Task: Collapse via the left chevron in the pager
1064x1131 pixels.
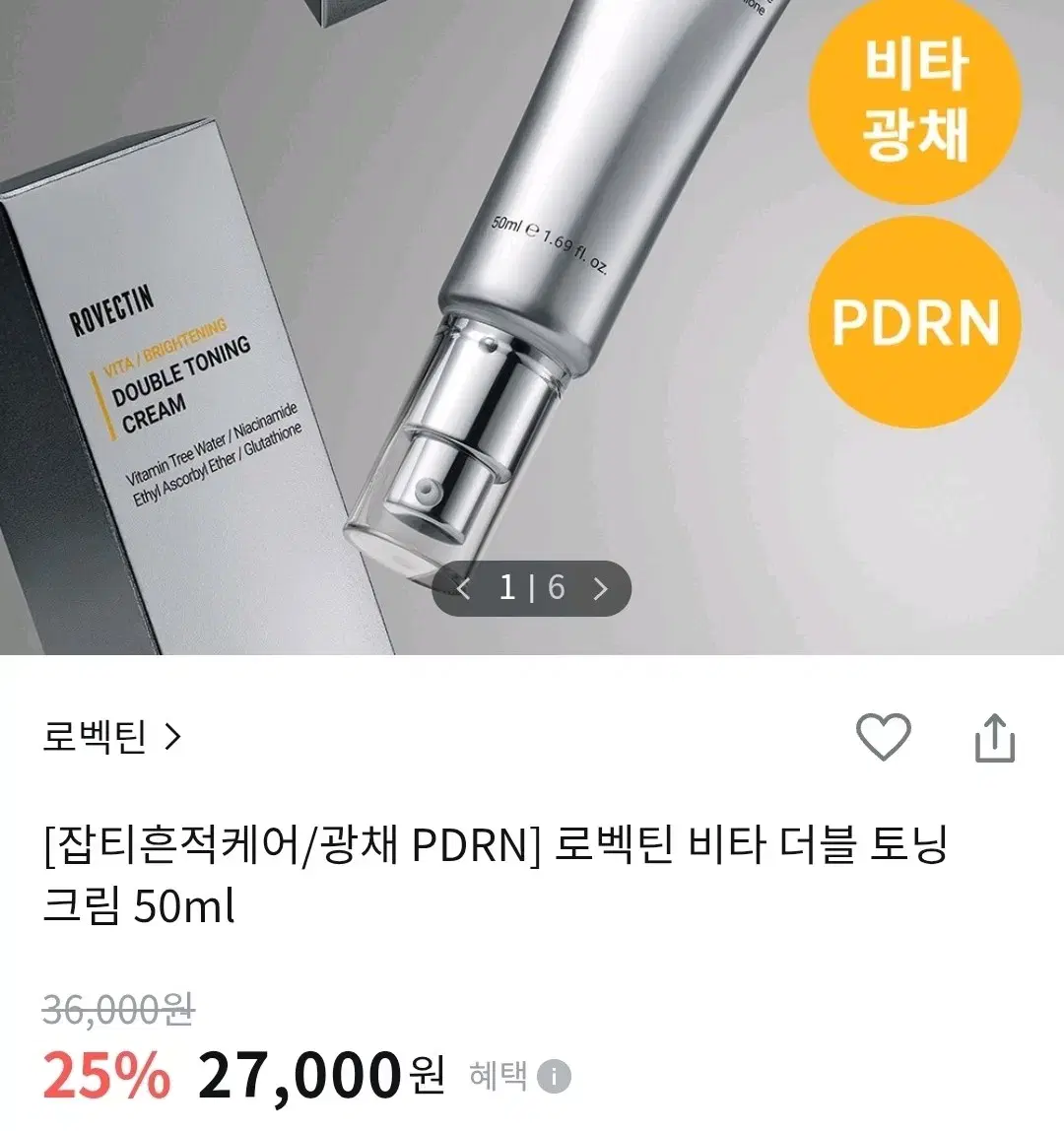Action: tap(463, 588)
